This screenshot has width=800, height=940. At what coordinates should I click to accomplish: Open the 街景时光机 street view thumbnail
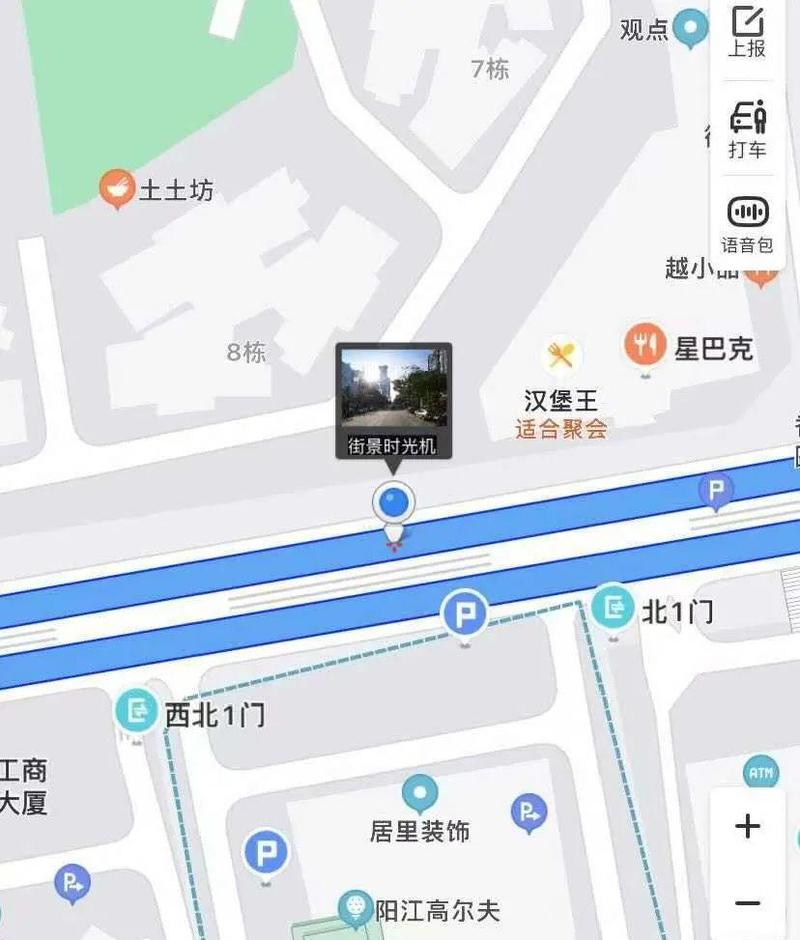point(393,400)
